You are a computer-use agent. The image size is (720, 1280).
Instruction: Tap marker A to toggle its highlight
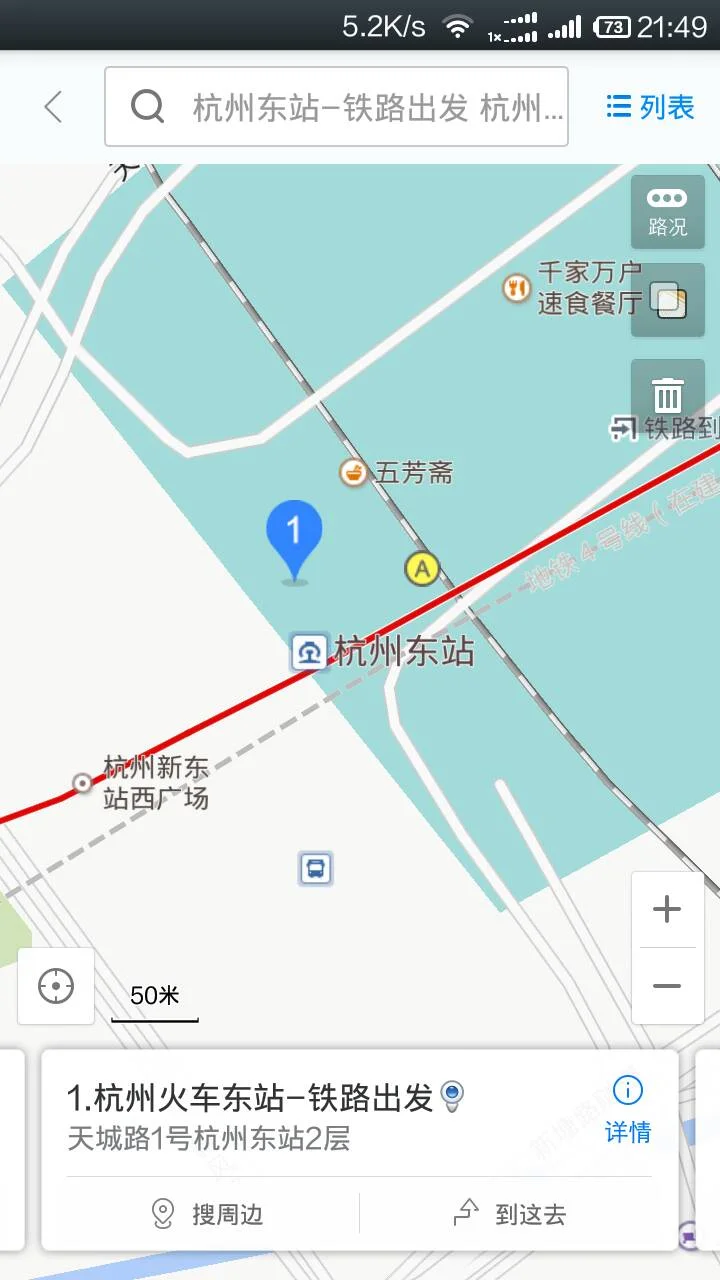point(420,569)
